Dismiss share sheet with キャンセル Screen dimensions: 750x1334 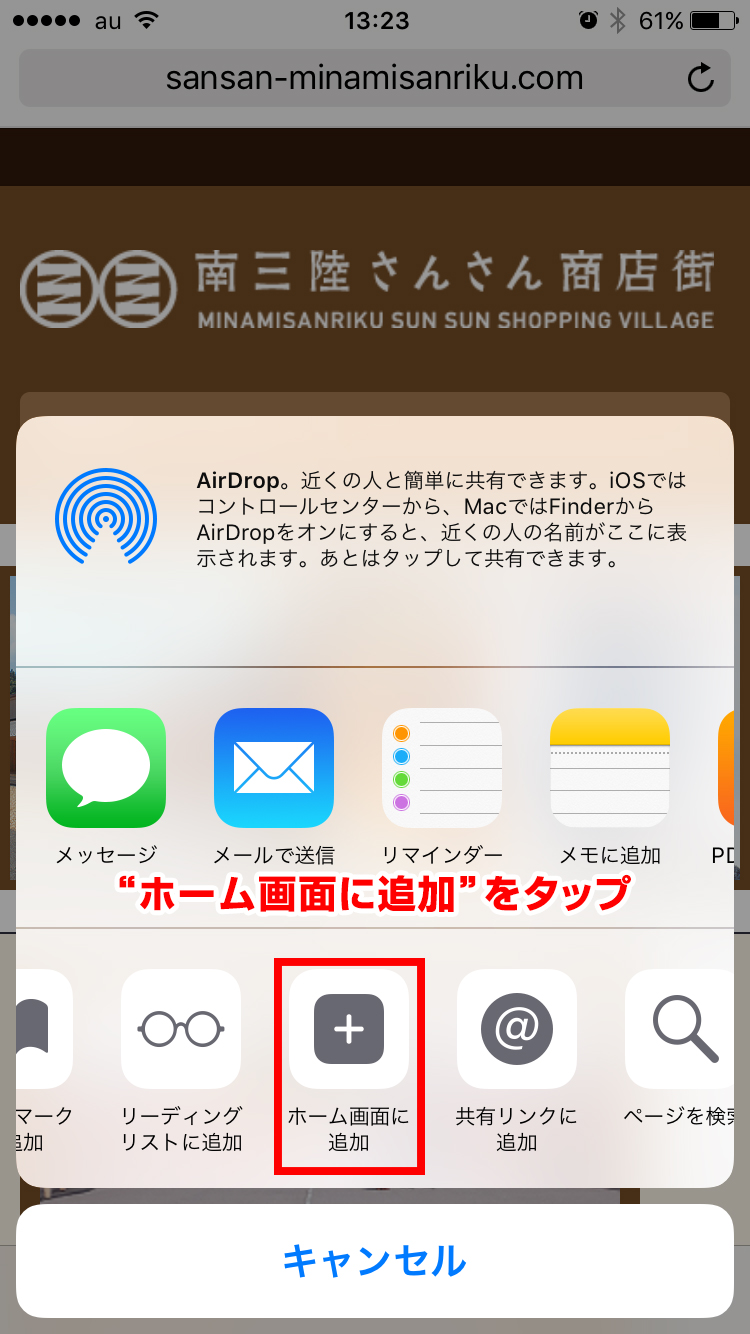[375, 1261]
